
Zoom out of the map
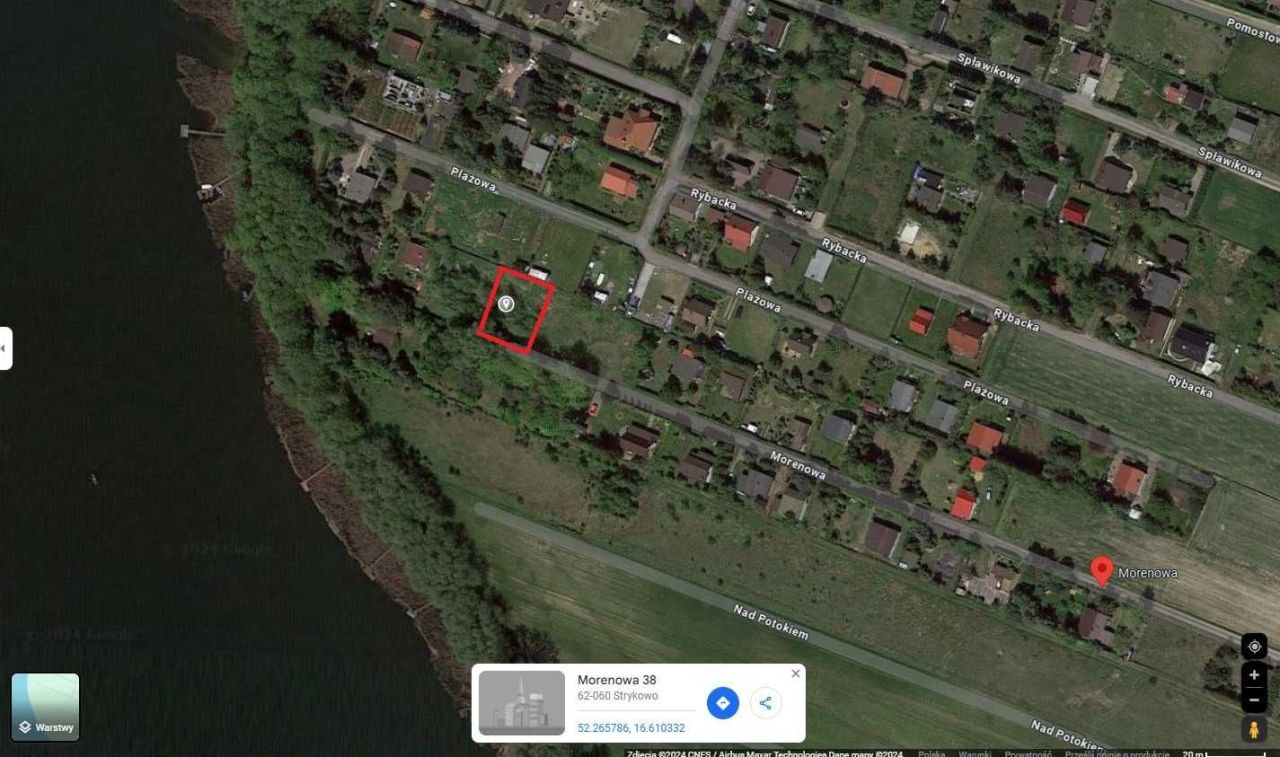tap(1254, 698)
